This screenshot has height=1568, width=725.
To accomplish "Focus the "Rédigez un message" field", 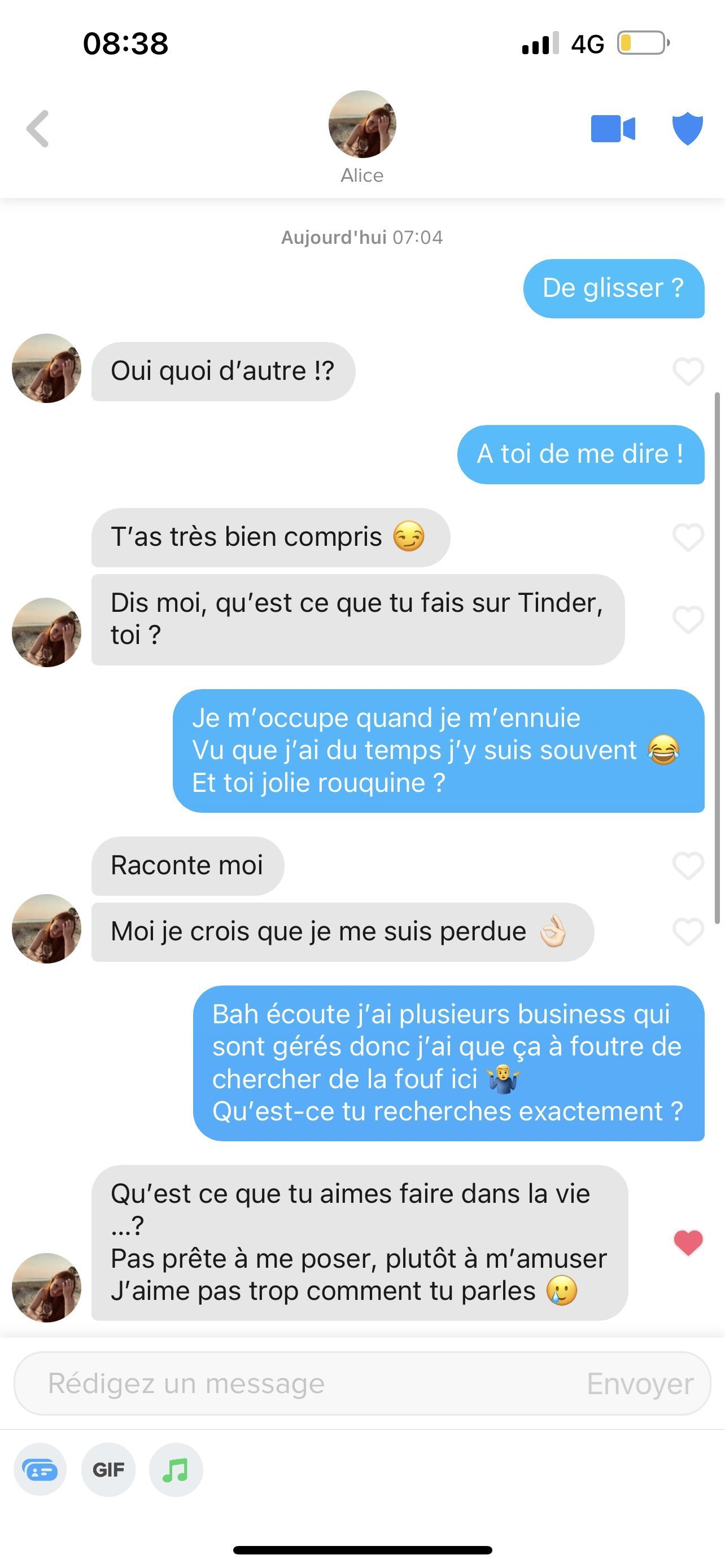I will [292, 1383].
